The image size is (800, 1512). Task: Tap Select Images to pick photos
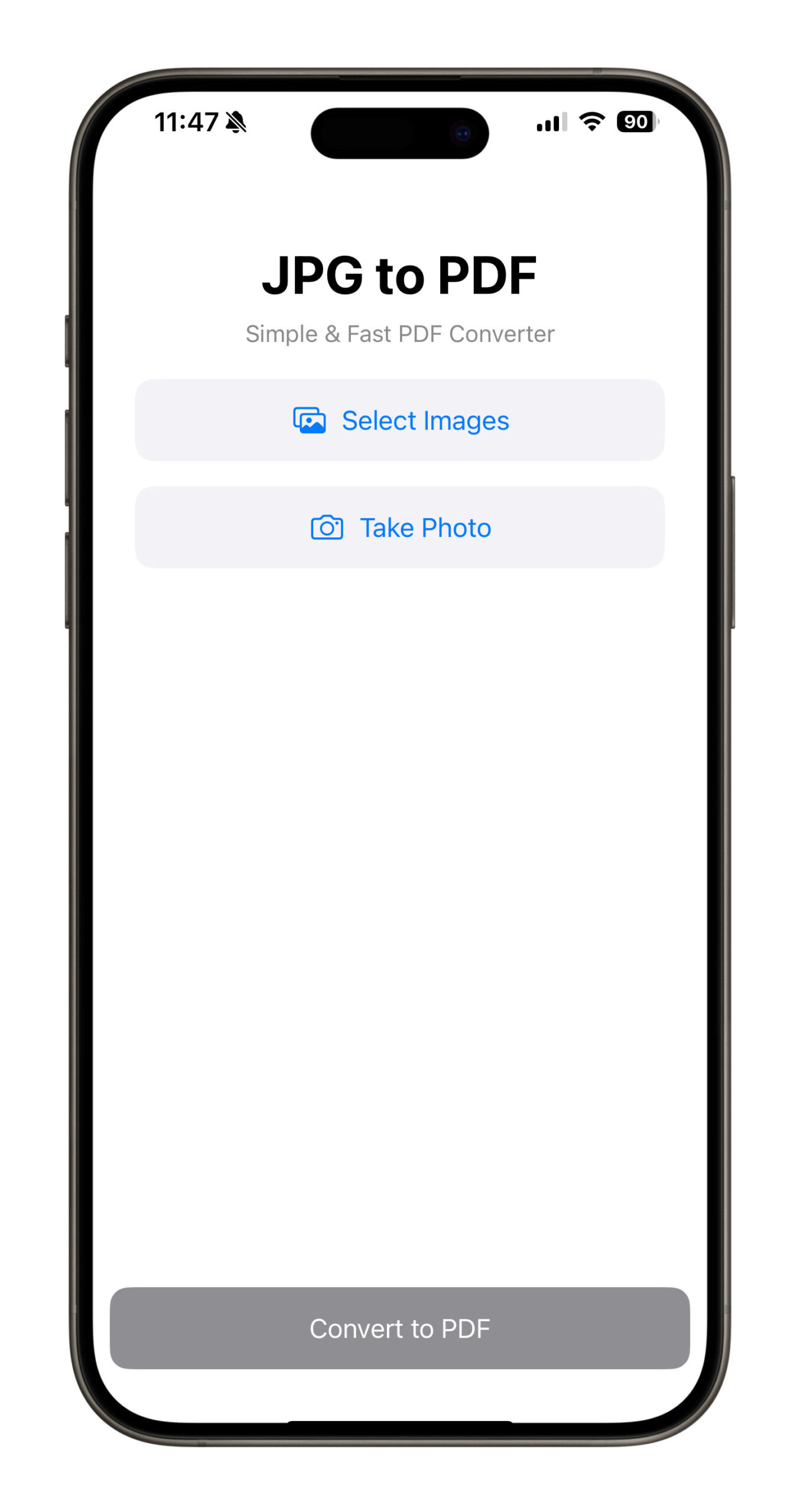click(400, 421)
